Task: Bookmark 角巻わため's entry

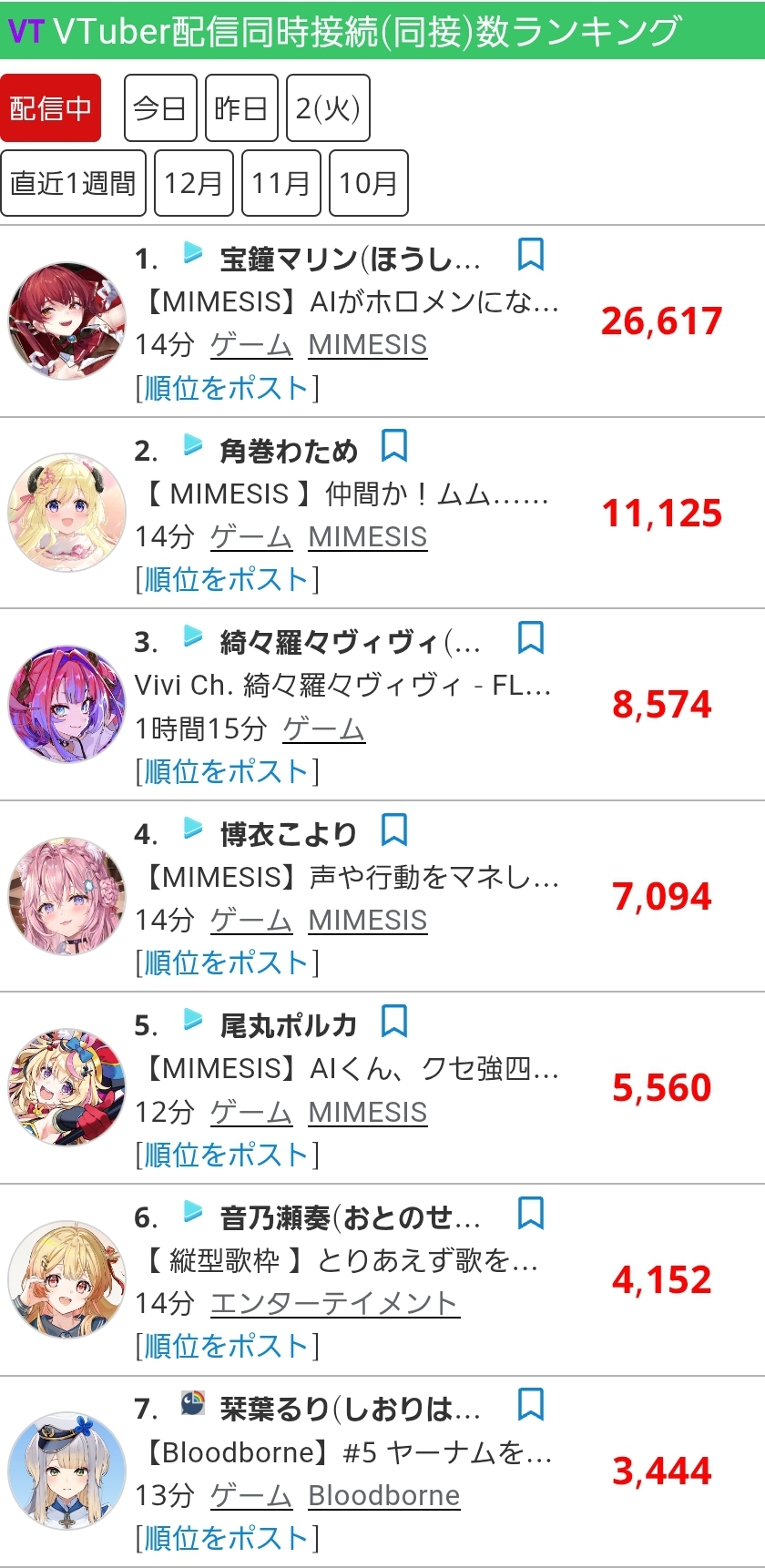Action: pos(393,446)
